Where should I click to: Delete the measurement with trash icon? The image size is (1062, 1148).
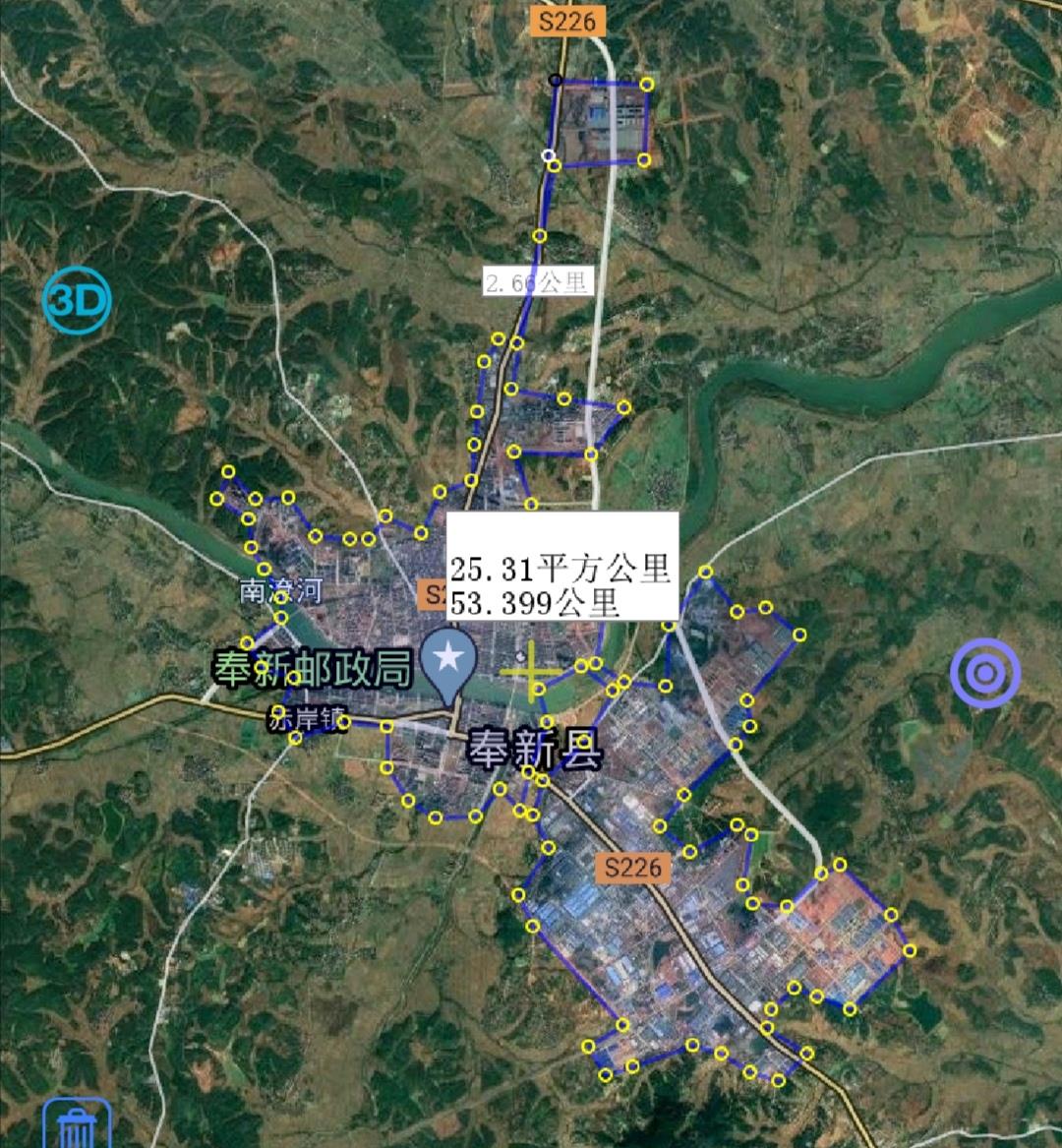tap(76, 1126)
